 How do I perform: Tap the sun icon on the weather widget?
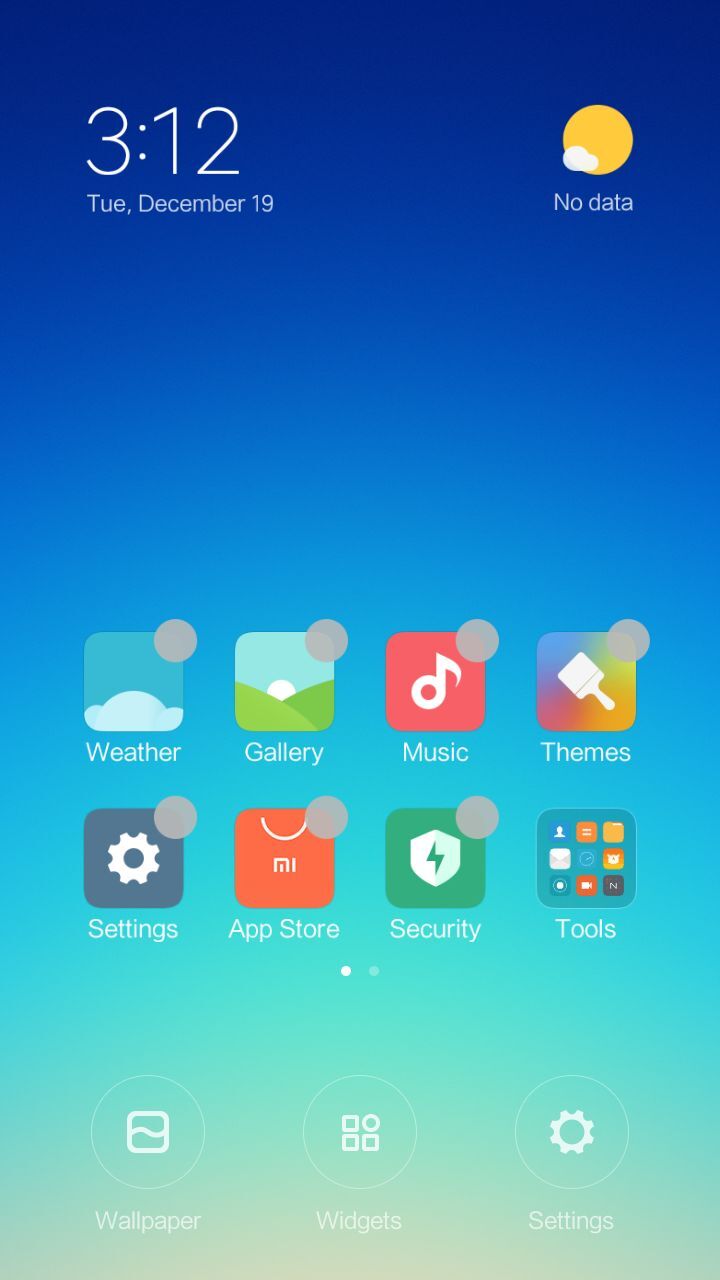pyautogui.click(x=597, y=140)
